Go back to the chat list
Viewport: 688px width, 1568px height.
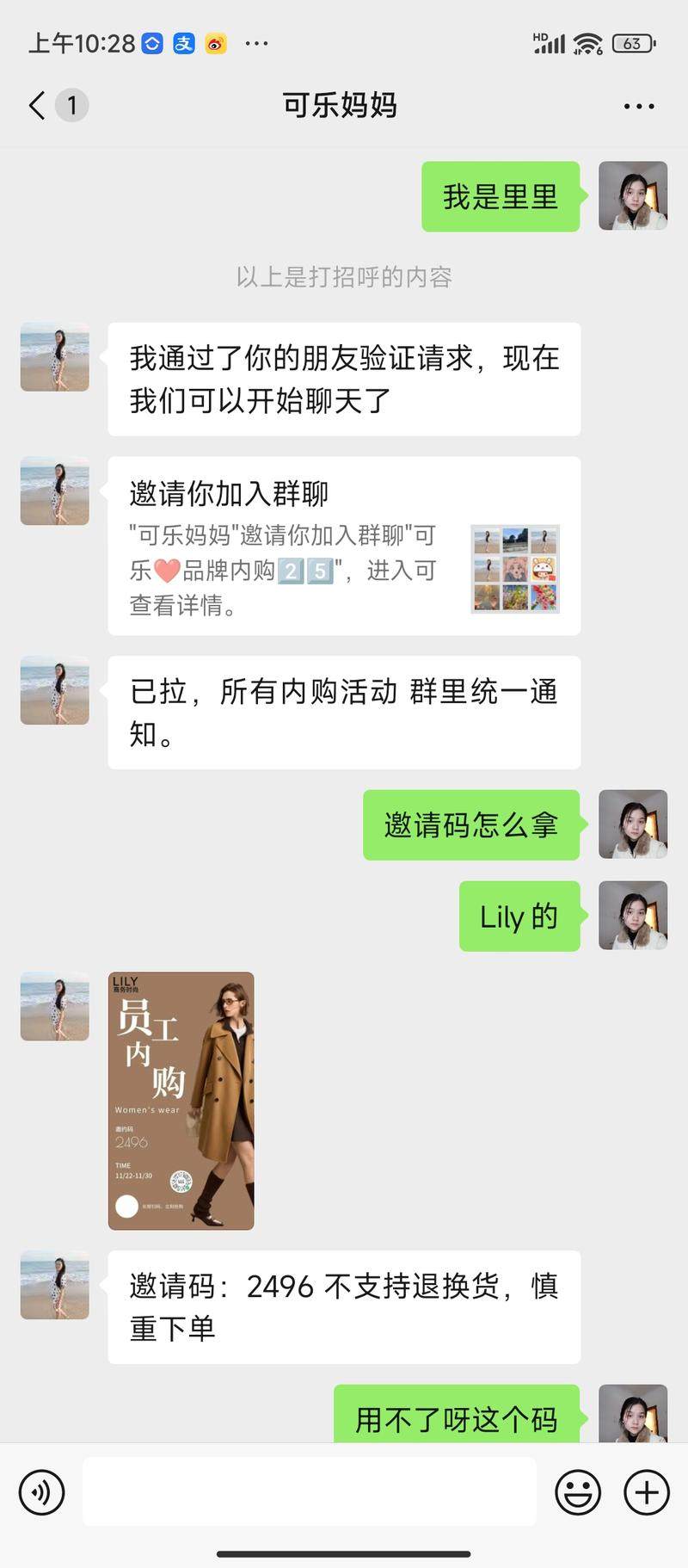click(x=37, y=106)
